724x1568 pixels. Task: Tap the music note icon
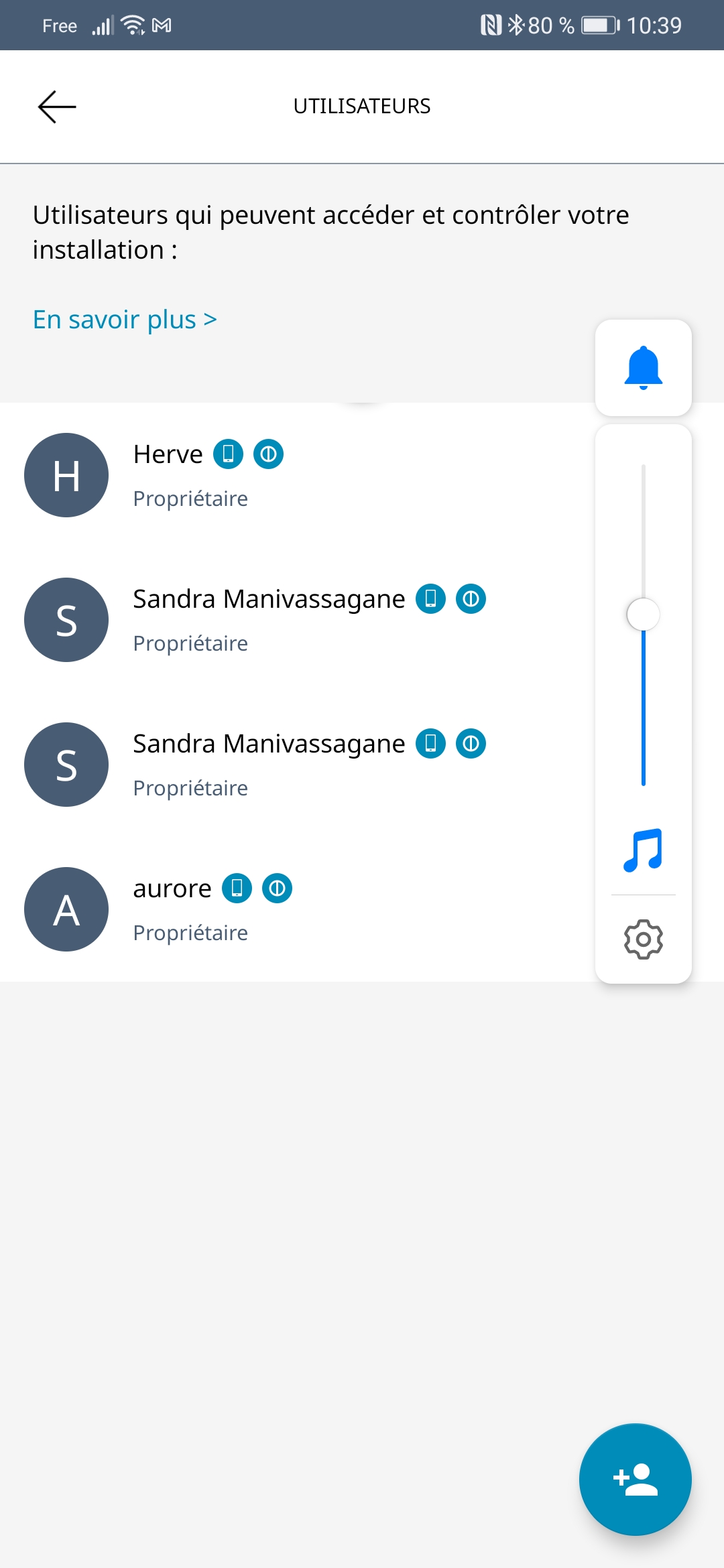pyautogui.click(x=643, y=850)
